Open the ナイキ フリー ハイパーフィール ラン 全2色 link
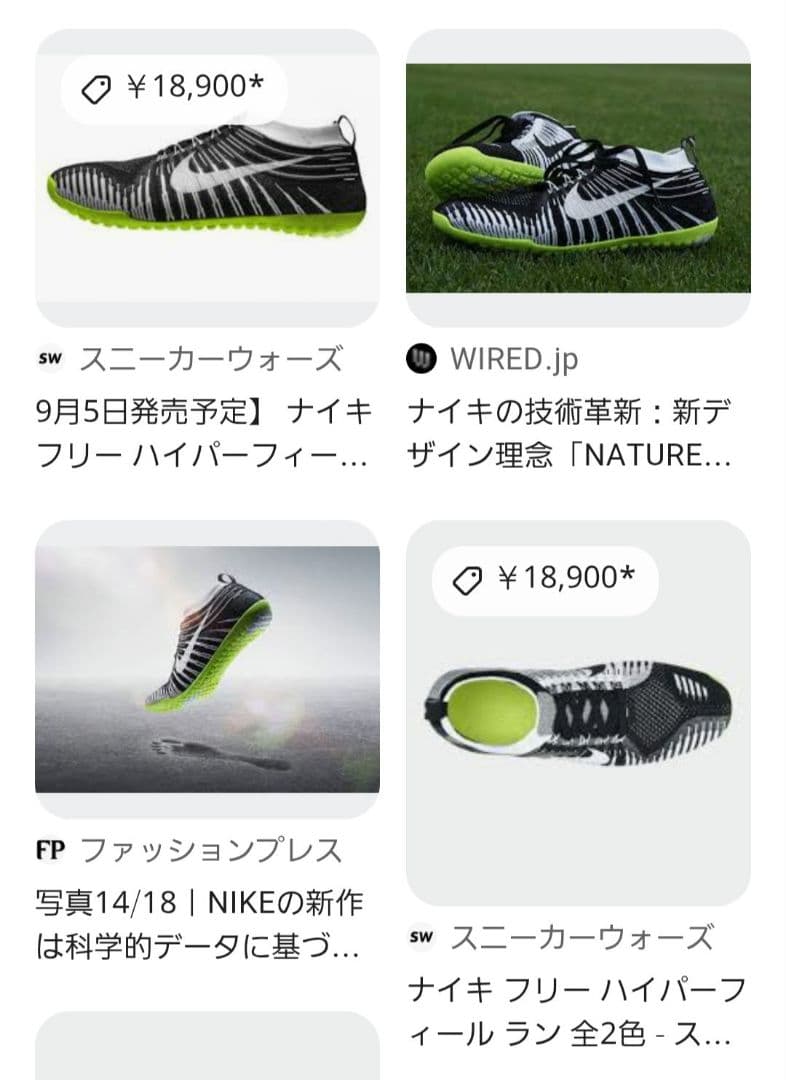786x1080 pixels. tap(577, 1012)
